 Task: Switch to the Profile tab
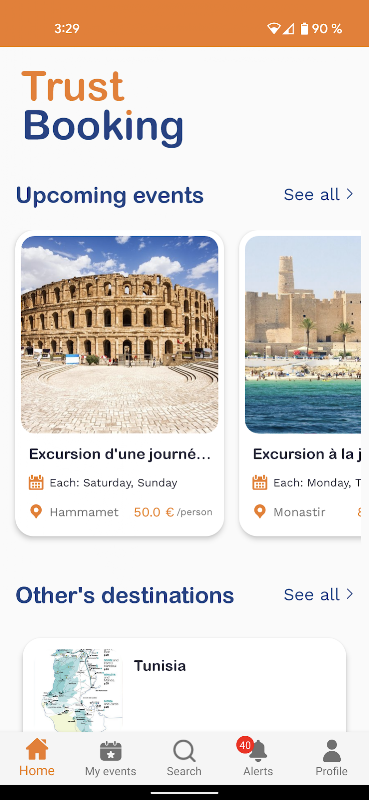coord(332,757)
